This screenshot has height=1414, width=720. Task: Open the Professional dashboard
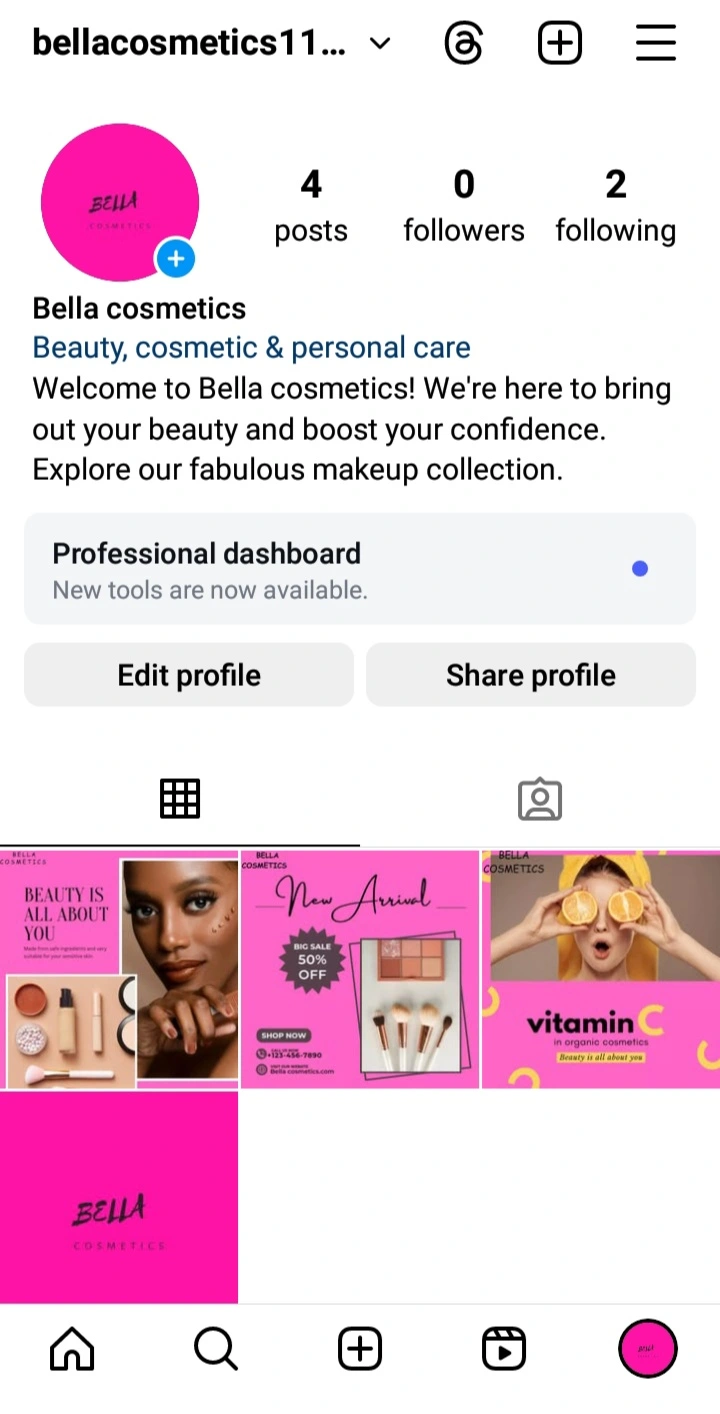click(360, 569)
